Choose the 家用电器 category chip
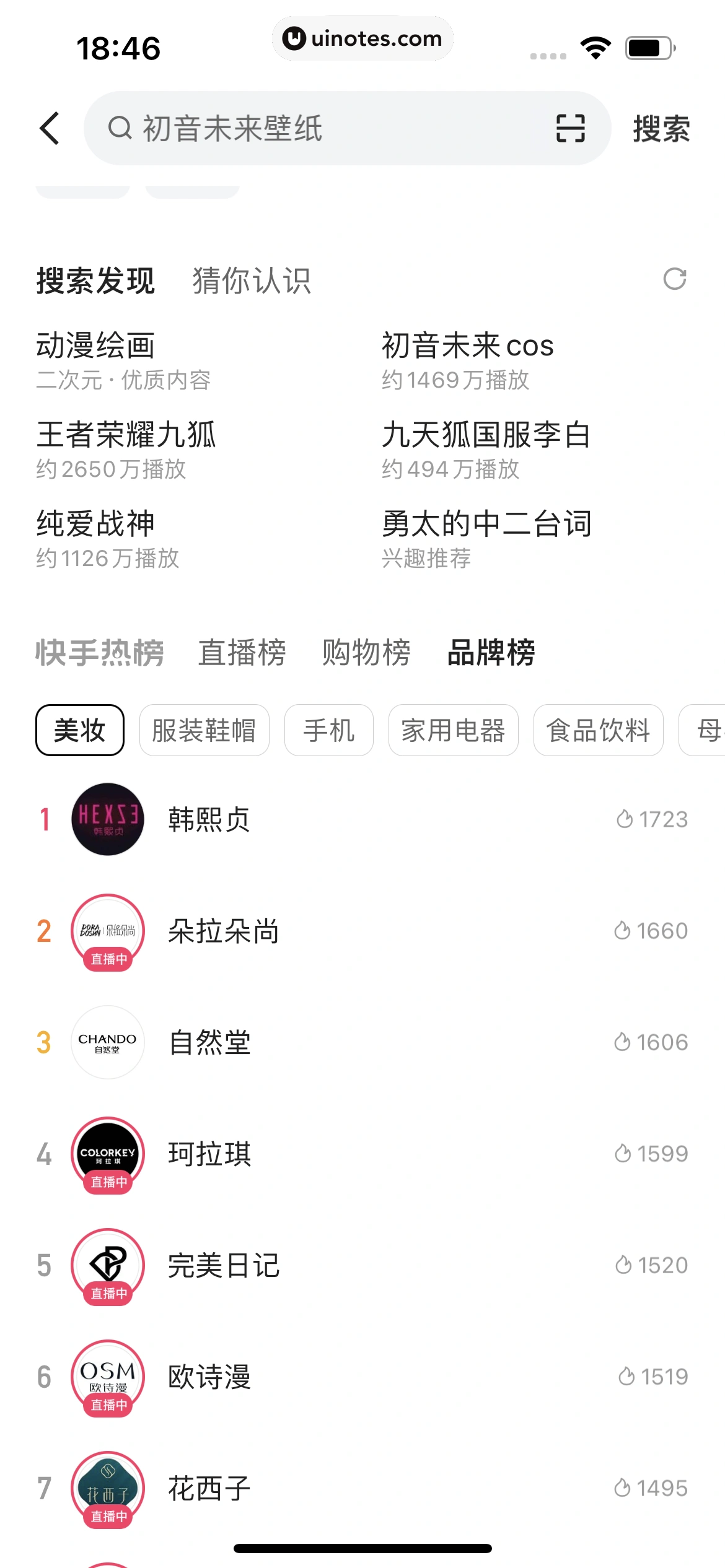Image resolution: width=725 pixels, height=1568 pixels. coord(453,730)
